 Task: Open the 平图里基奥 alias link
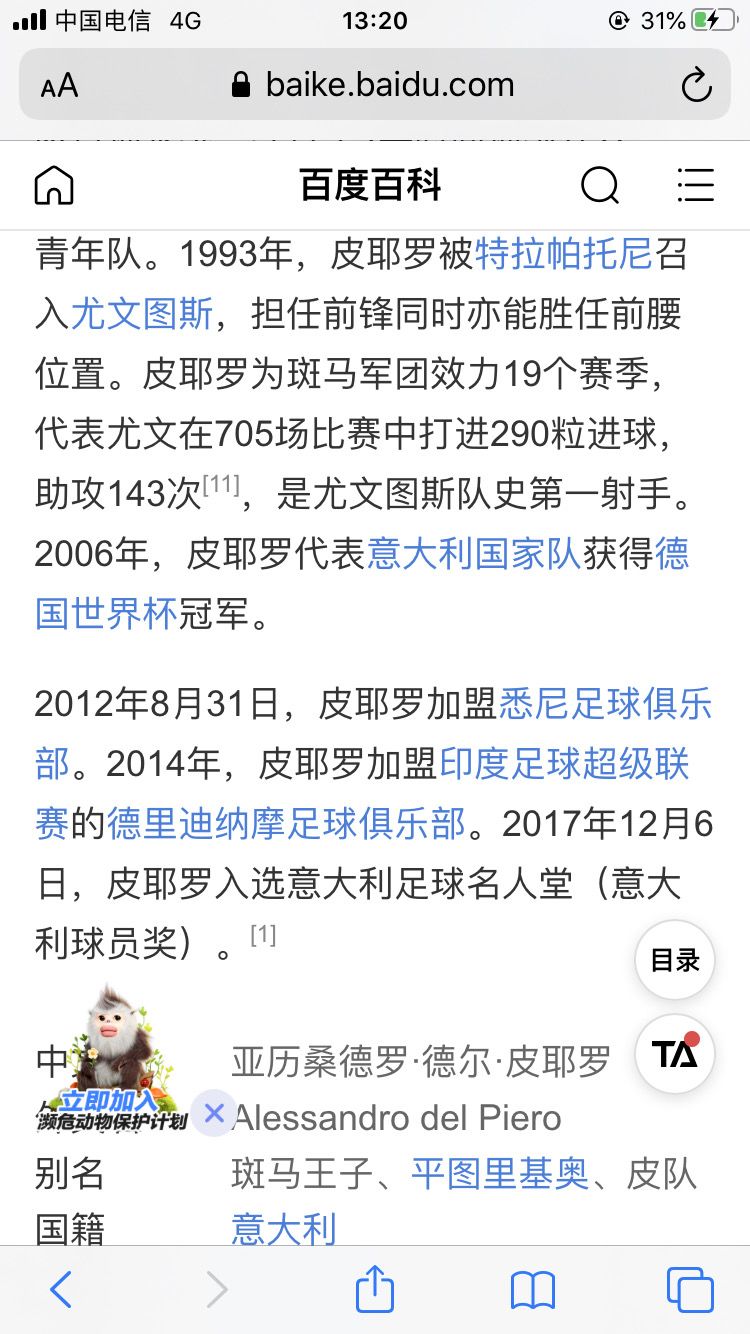[500, 1174]
